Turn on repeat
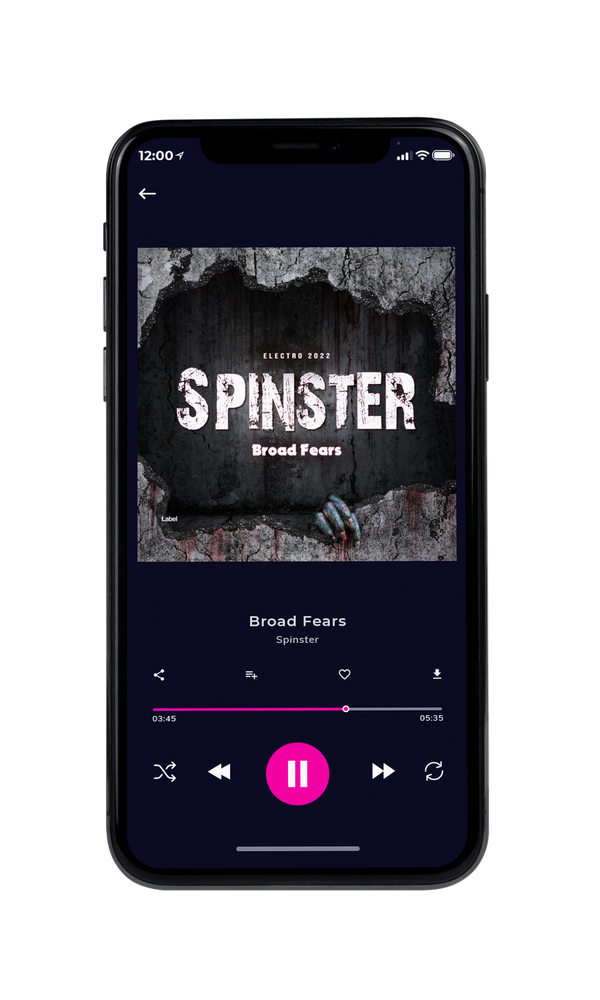The image size is (600, 1000). click(x=434, y=771)
